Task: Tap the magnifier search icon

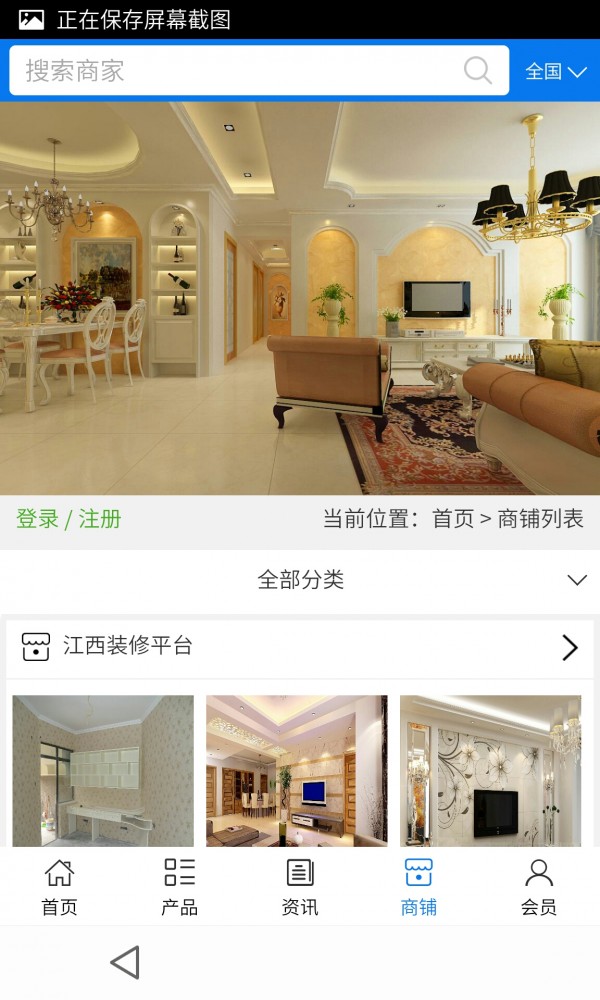Action: pos(478,71)
